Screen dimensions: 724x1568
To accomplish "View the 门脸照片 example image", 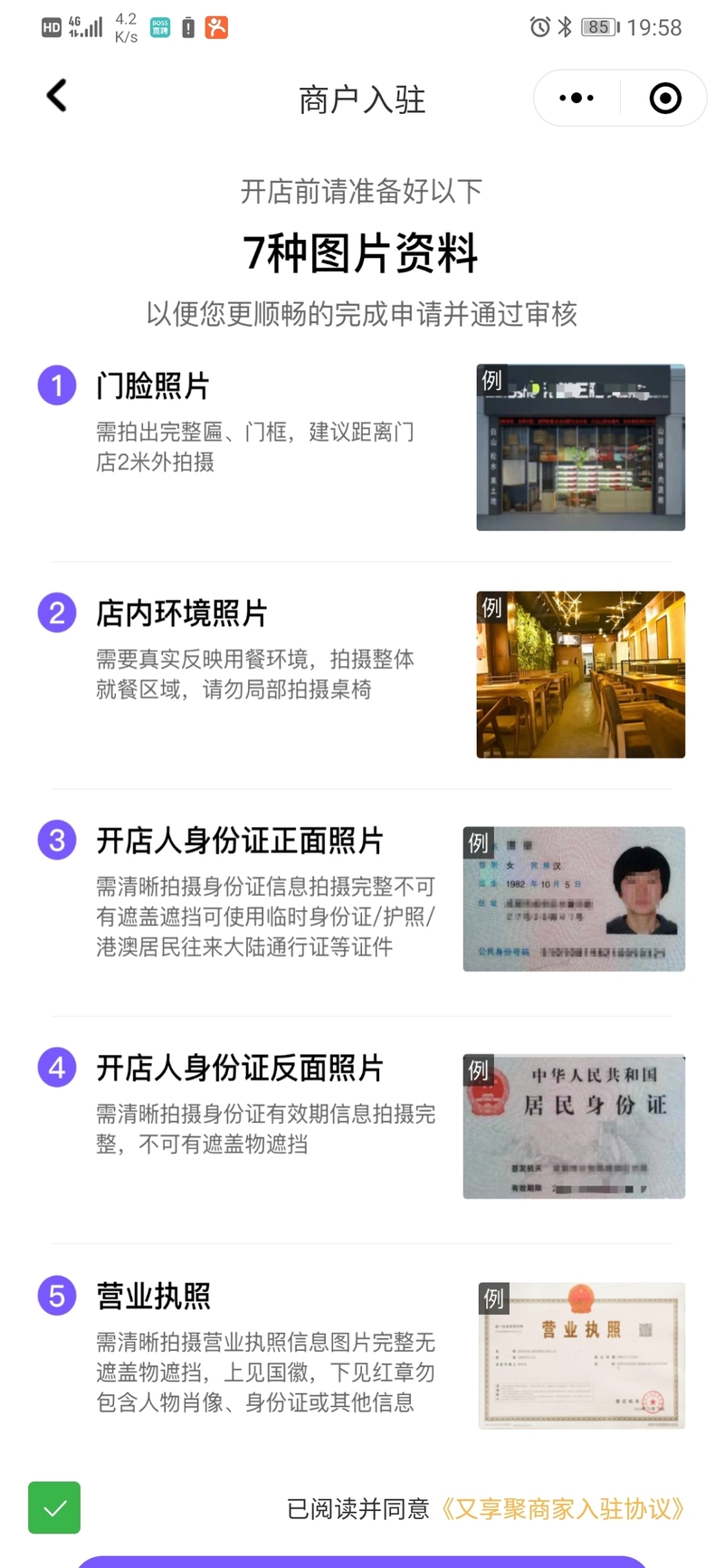I will 581,448.
